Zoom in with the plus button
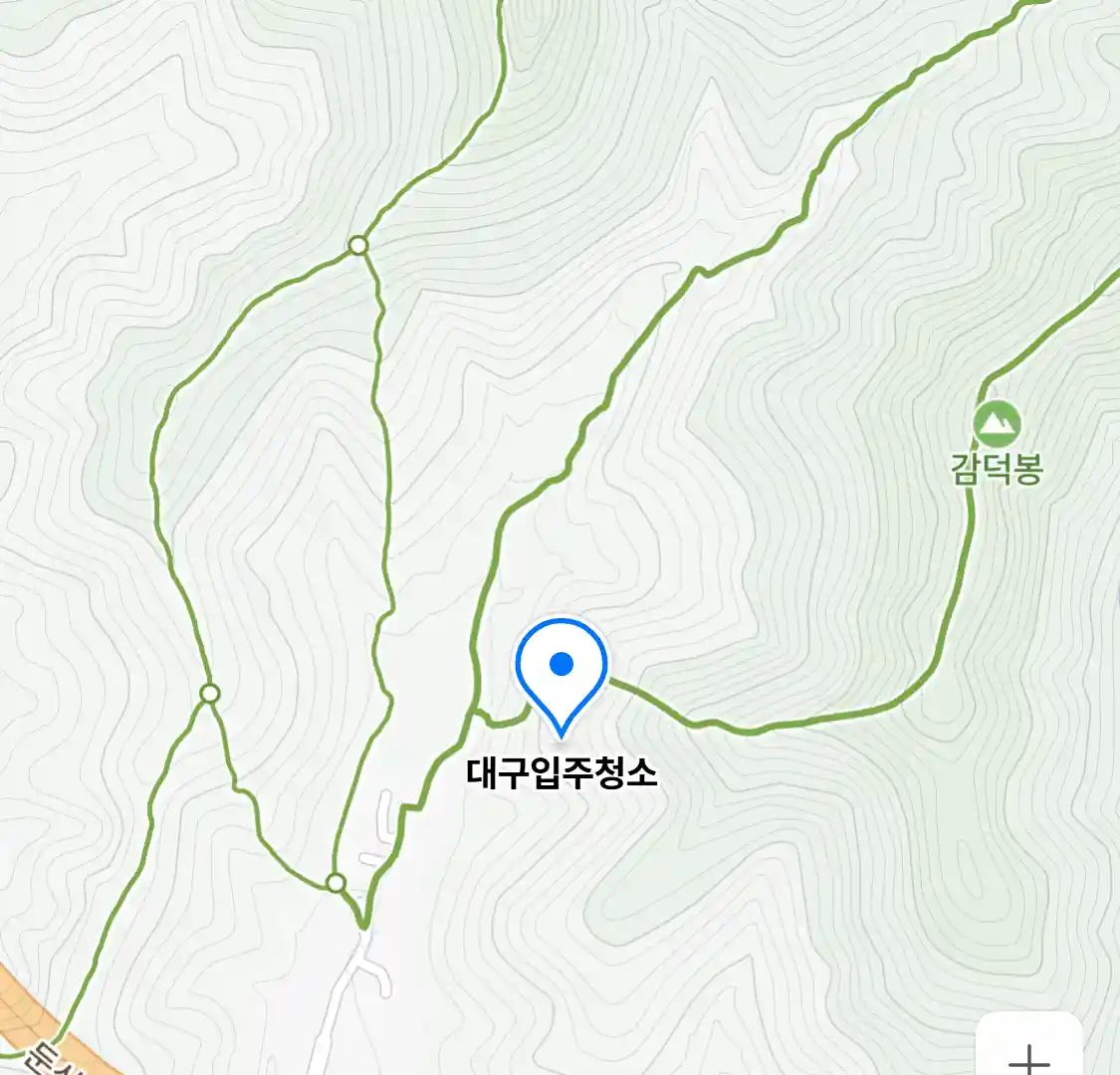1120x1075 pixels. pos(1028,1055)
